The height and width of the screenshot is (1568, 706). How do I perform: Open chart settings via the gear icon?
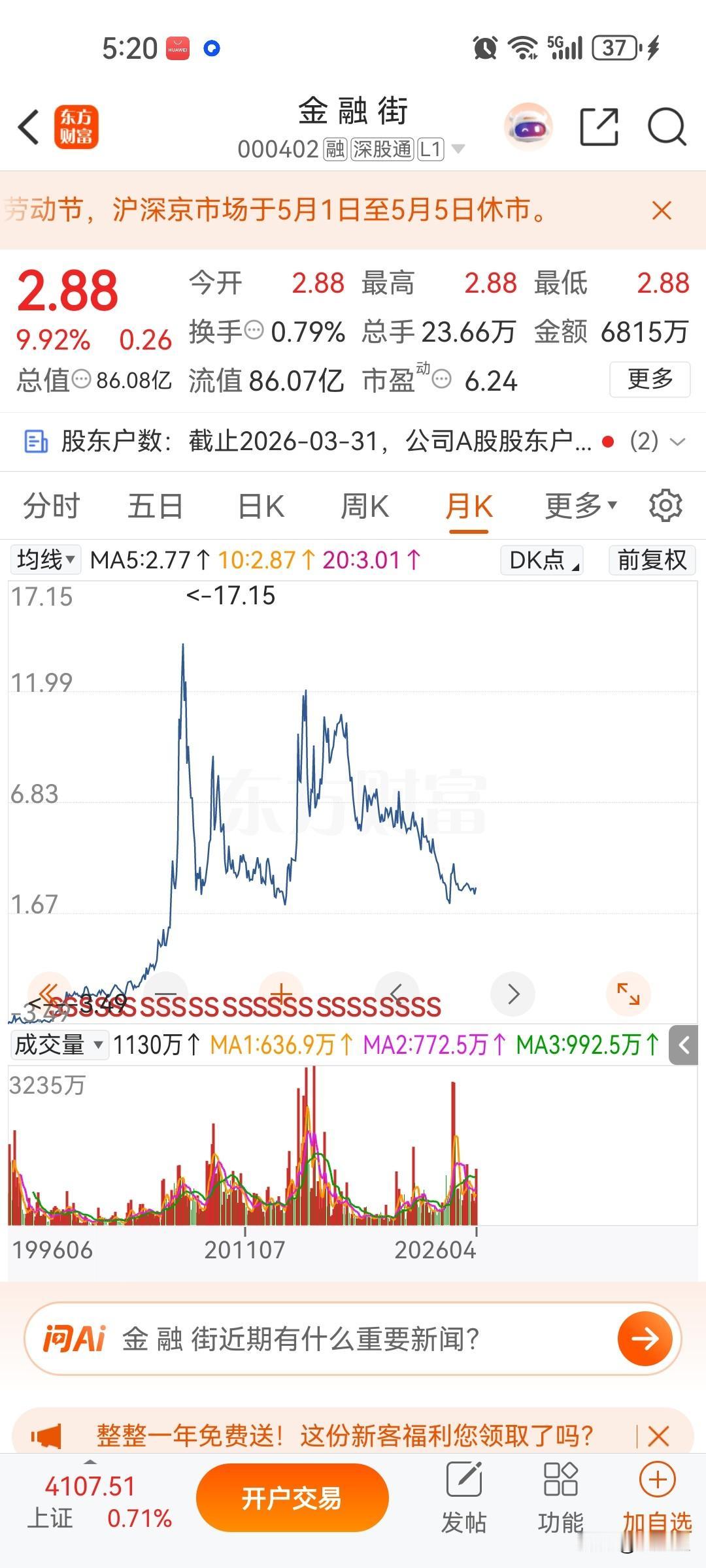click(x=665, y=506)
